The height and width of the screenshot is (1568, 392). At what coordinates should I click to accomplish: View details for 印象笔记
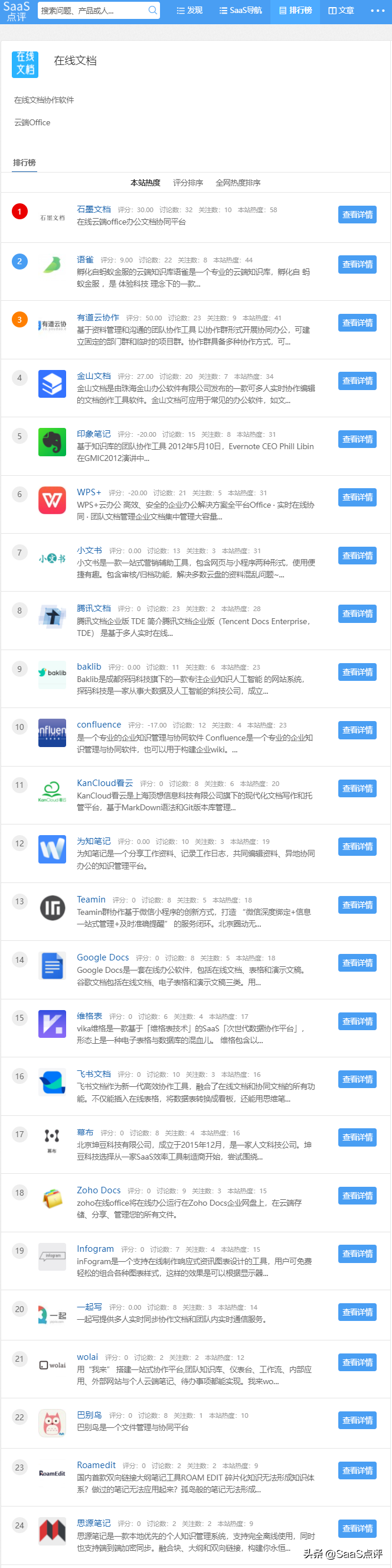357,439
